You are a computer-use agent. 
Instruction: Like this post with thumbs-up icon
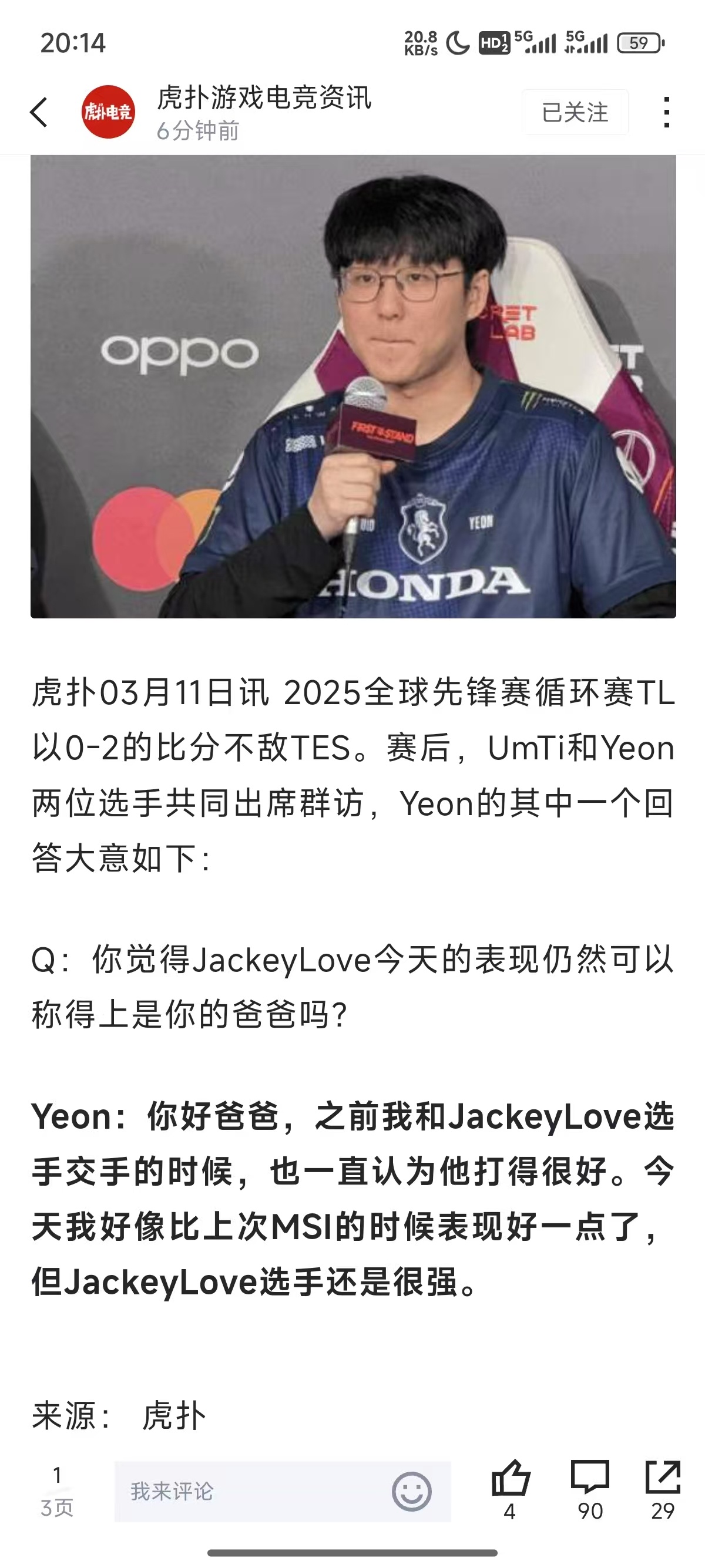510,1479
